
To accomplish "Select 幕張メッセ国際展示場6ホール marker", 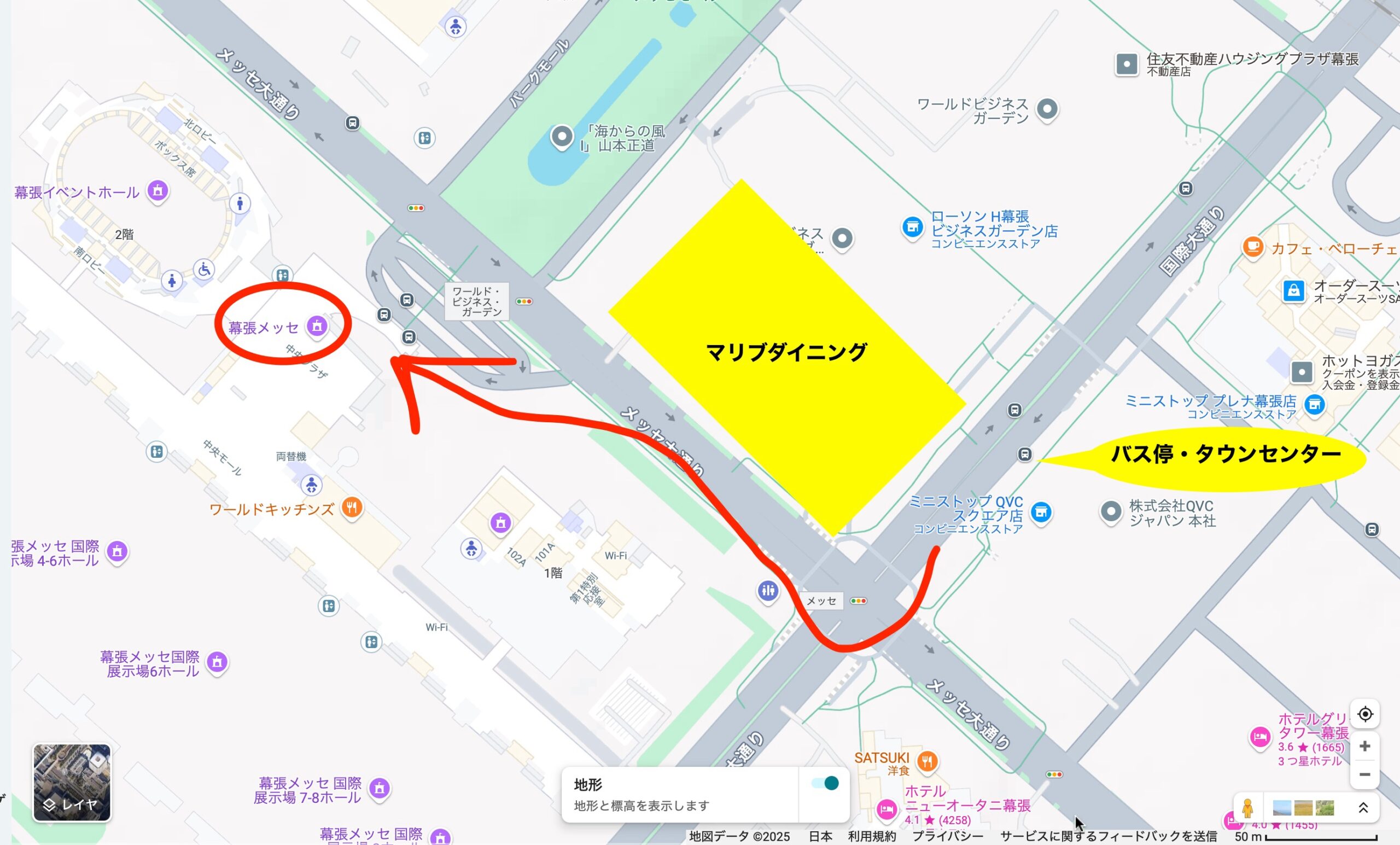I will [217, 661].
